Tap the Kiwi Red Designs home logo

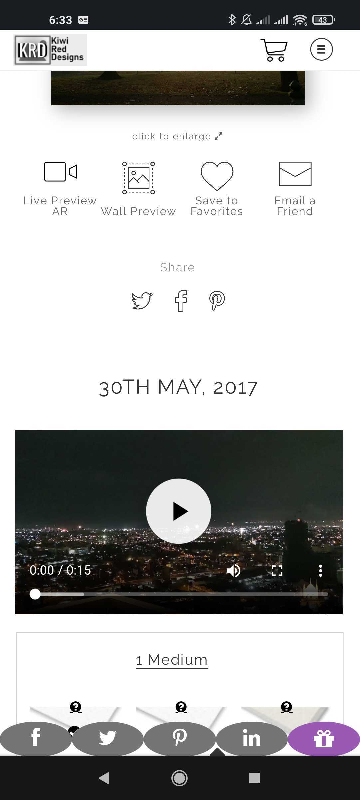(x=50, y=50)
